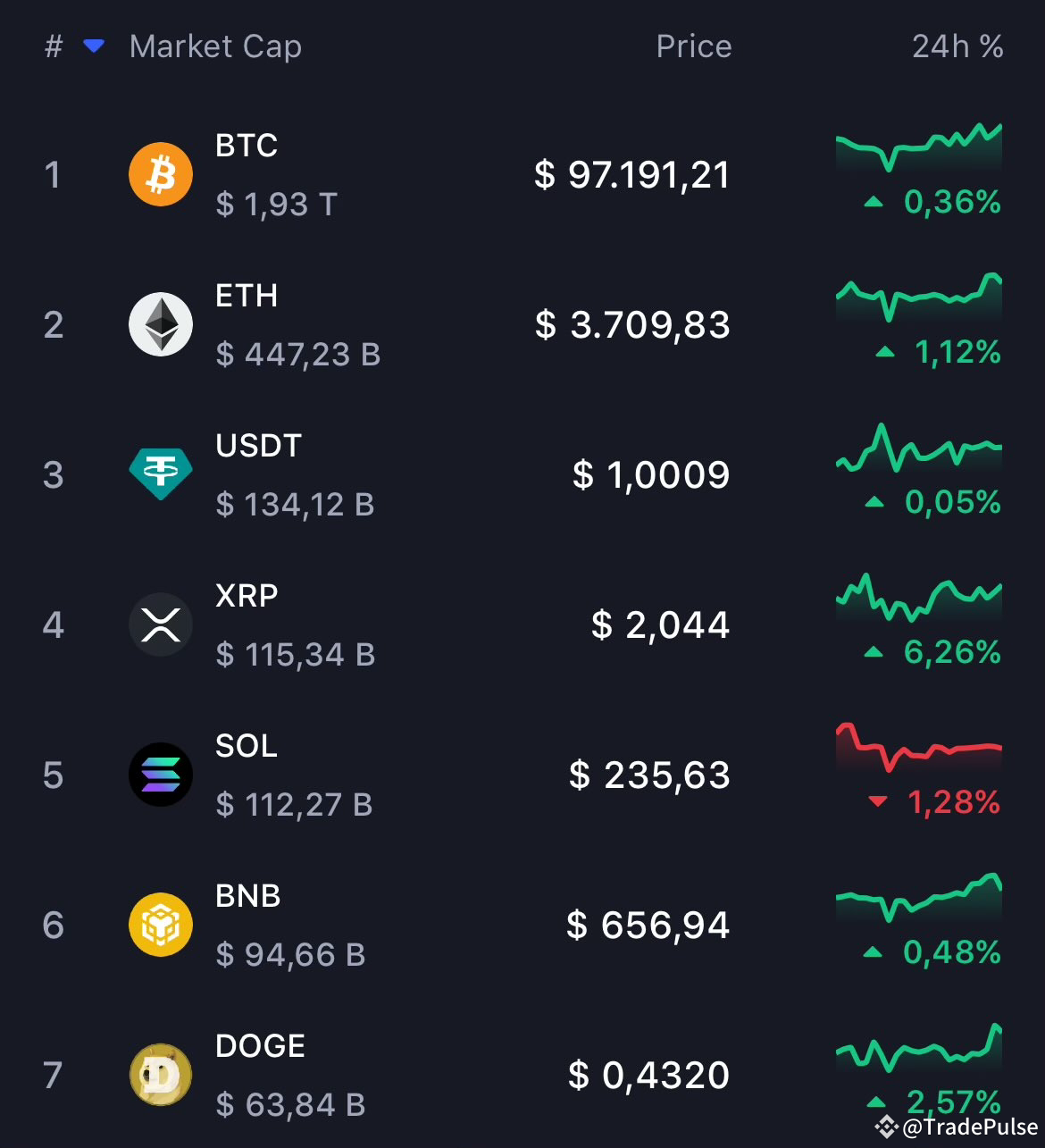This screenshot has height=1148, width=1045.
Task: Click the Price column header
Action: 694,46
